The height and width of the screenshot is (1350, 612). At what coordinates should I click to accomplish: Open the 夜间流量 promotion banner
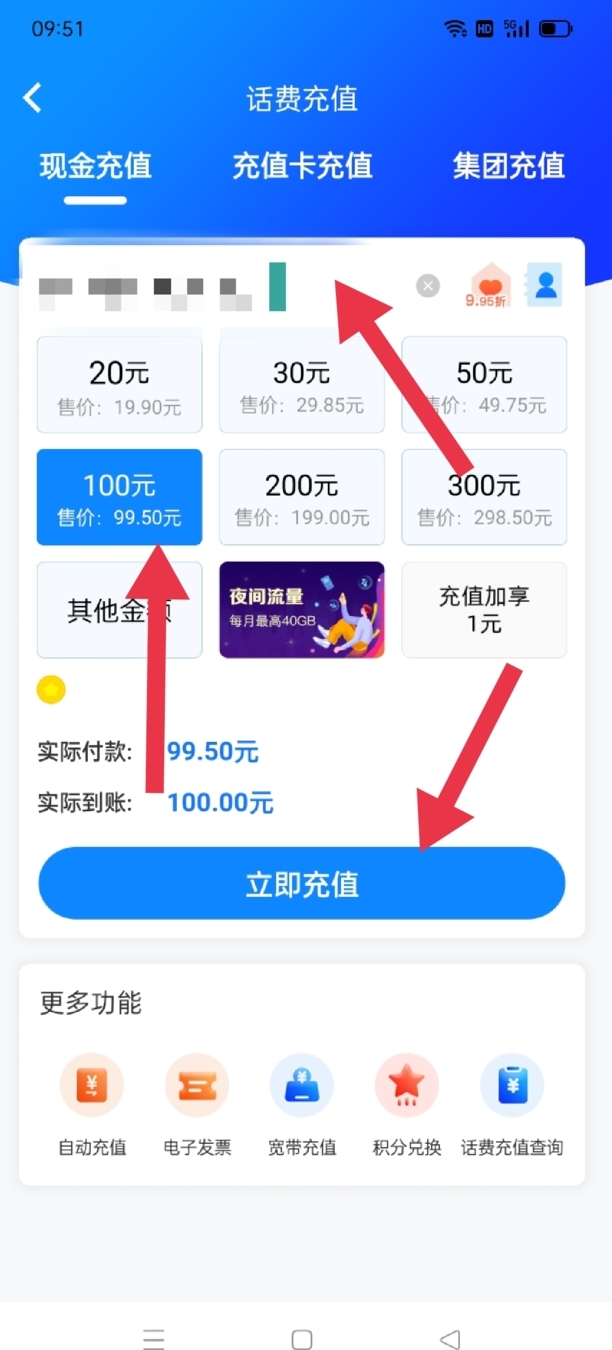point(301,610)
